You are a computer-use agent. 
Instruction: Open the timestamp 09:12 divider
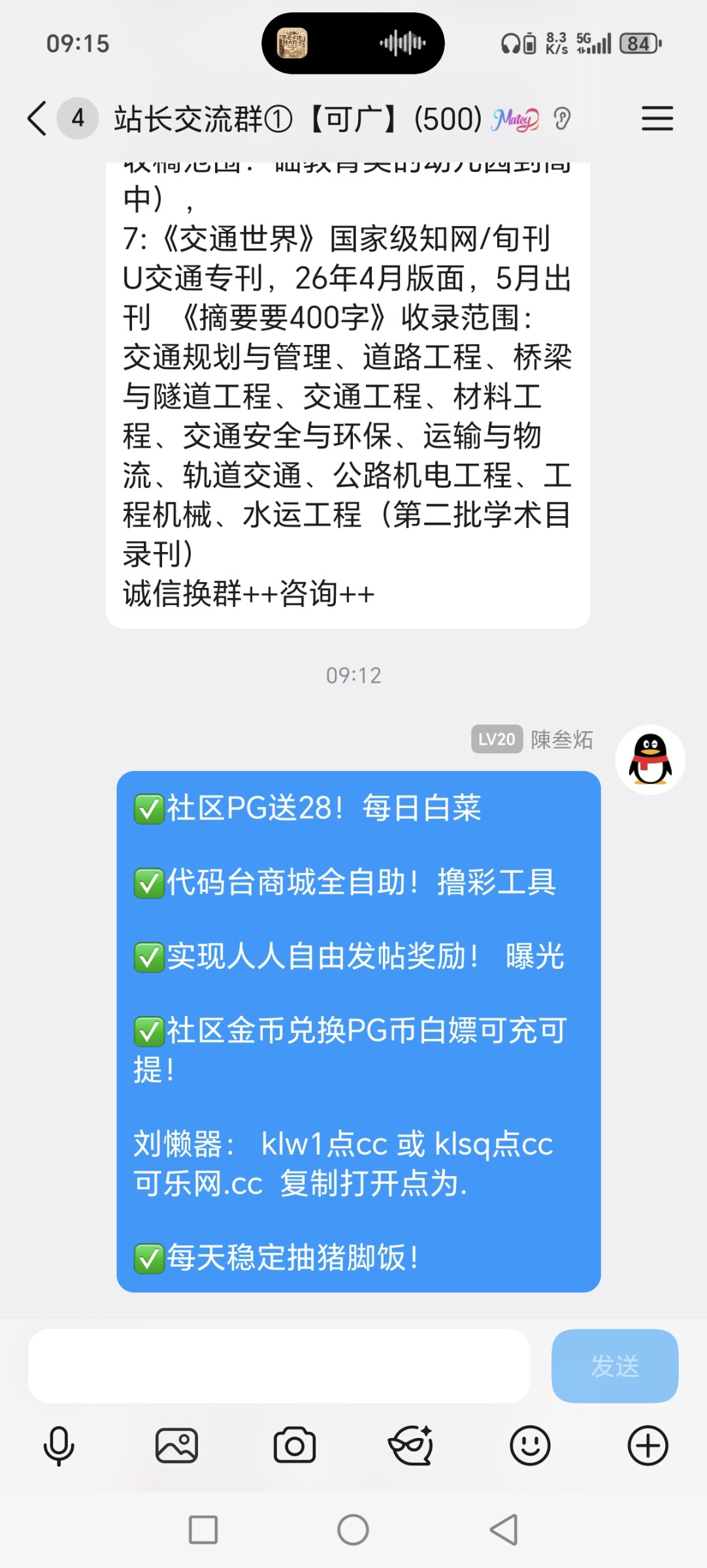tap(353, 676)
